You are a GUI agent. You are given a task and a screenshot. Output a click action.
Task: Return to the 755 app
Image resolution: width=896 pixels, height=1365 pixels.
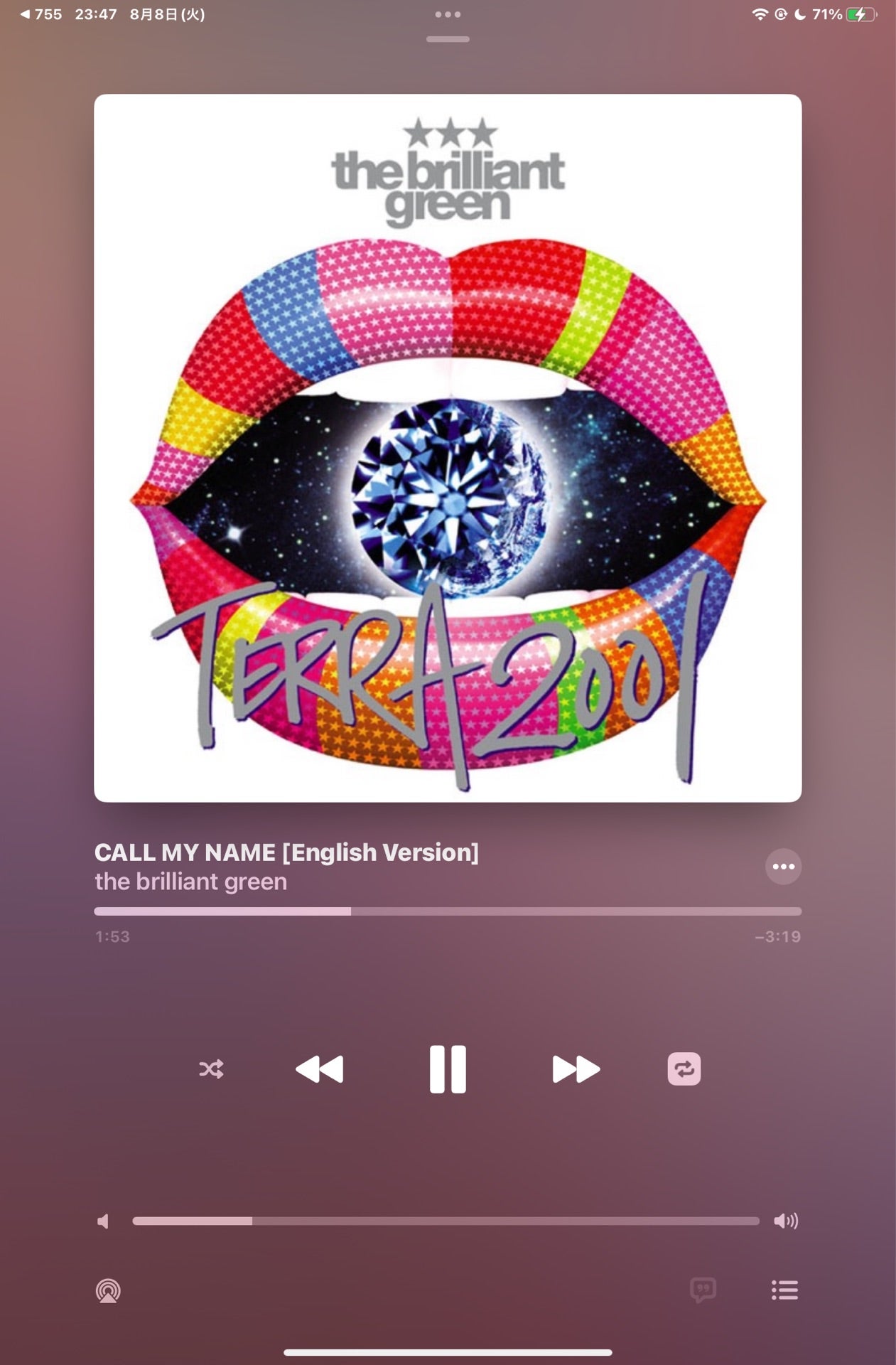point(41,14)
